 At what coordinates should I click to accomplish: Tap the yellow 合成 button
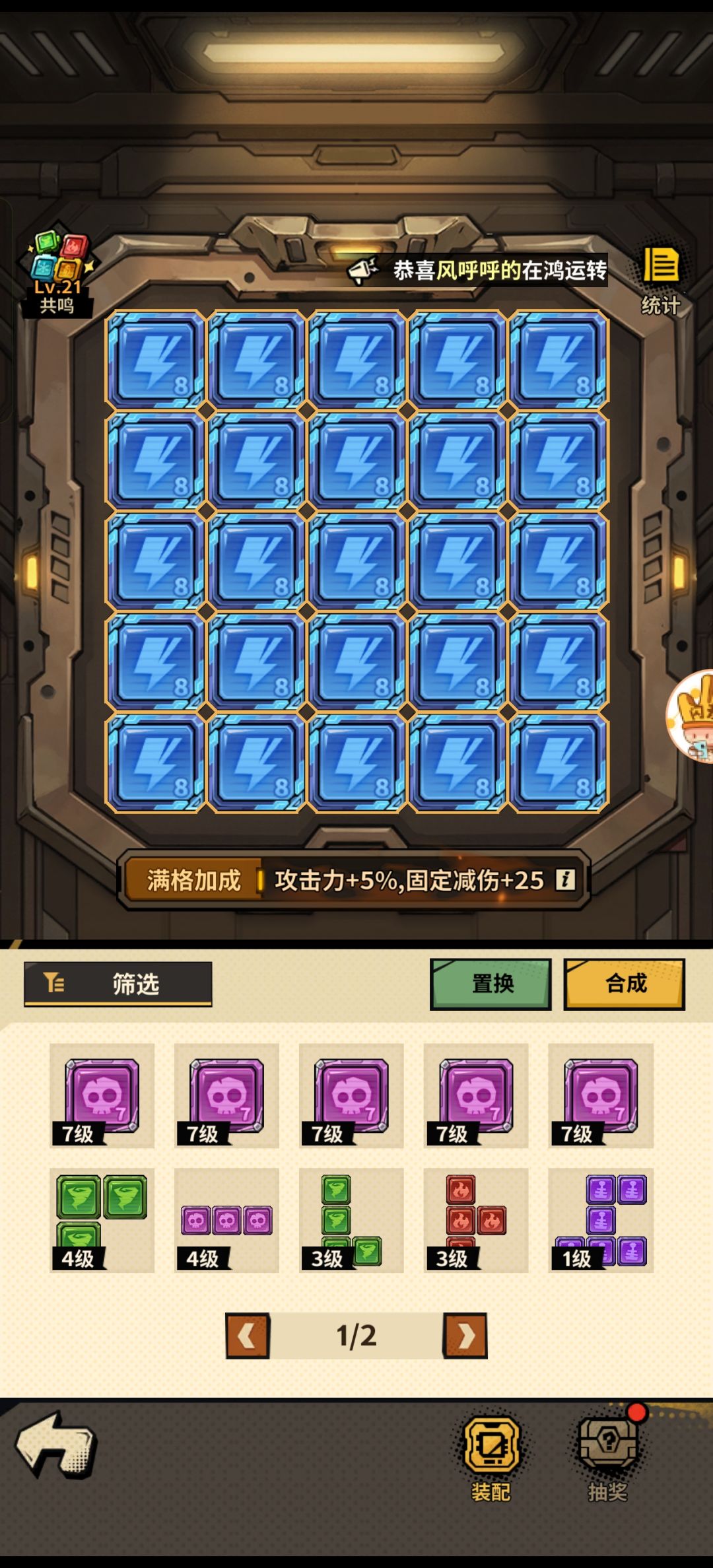click(x=625, y=984)
